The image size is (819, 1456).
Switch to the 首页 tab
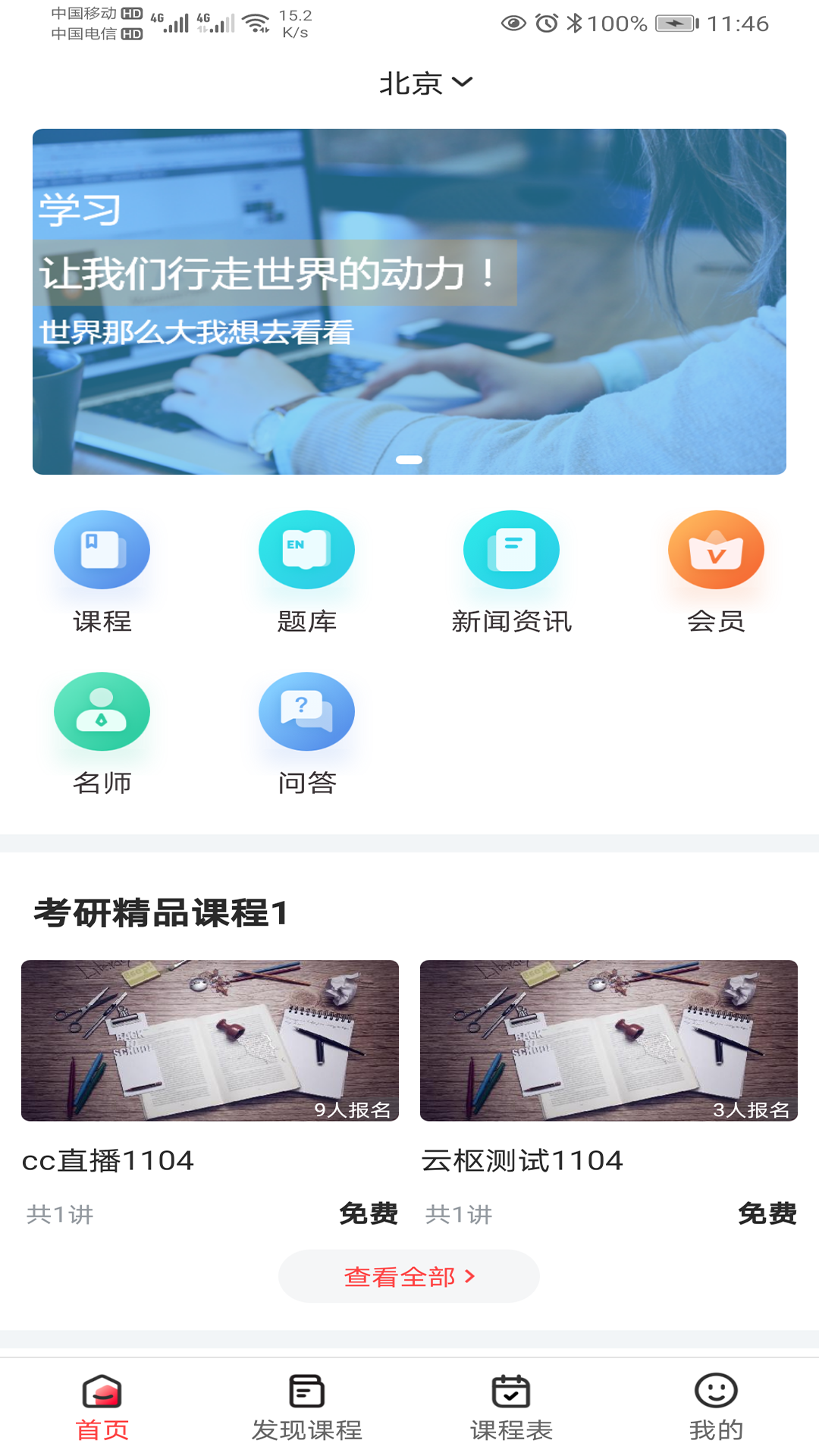(x=102, y=1407)
